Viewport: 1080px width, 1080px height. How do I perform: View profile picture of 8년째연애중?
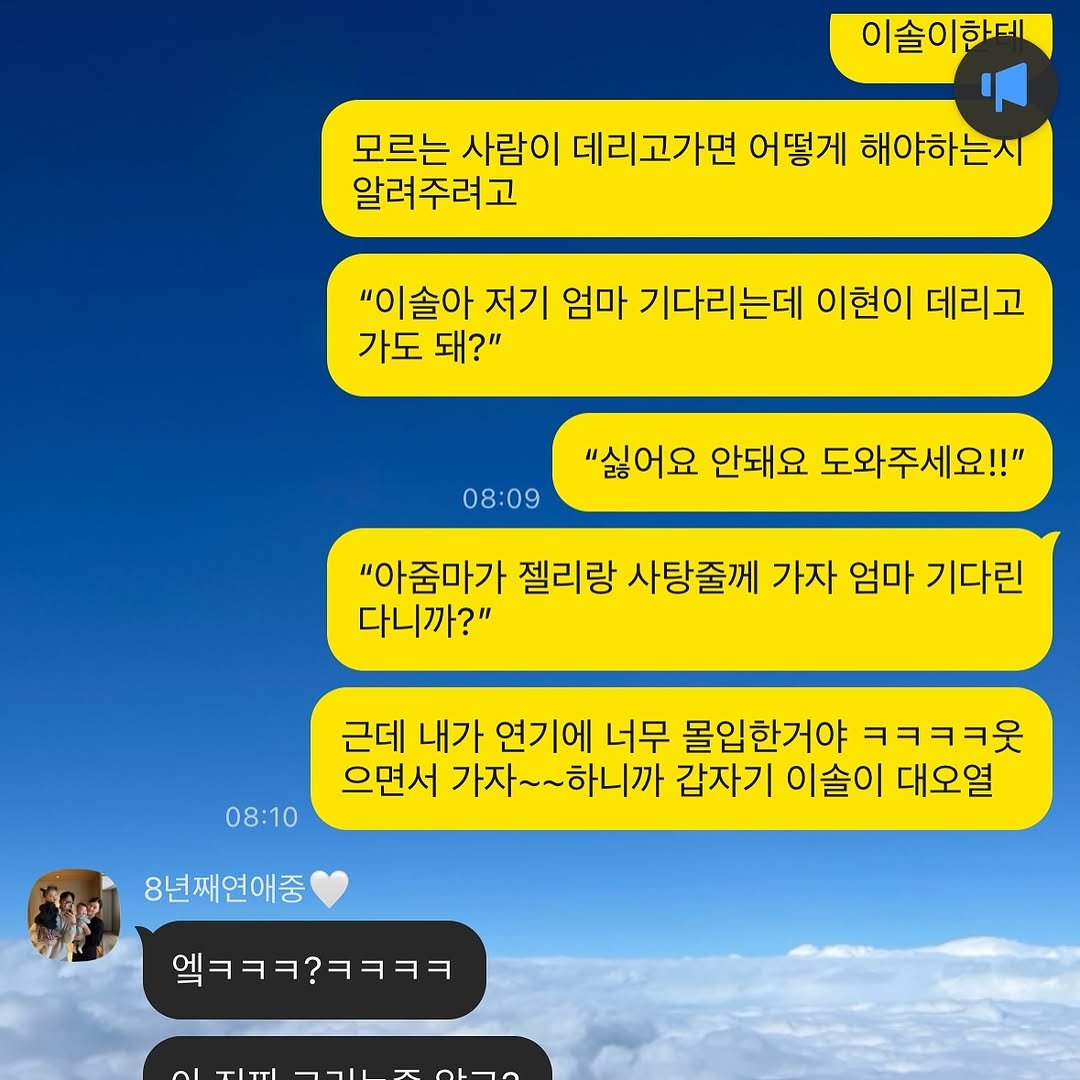click(x=73, y=915)
